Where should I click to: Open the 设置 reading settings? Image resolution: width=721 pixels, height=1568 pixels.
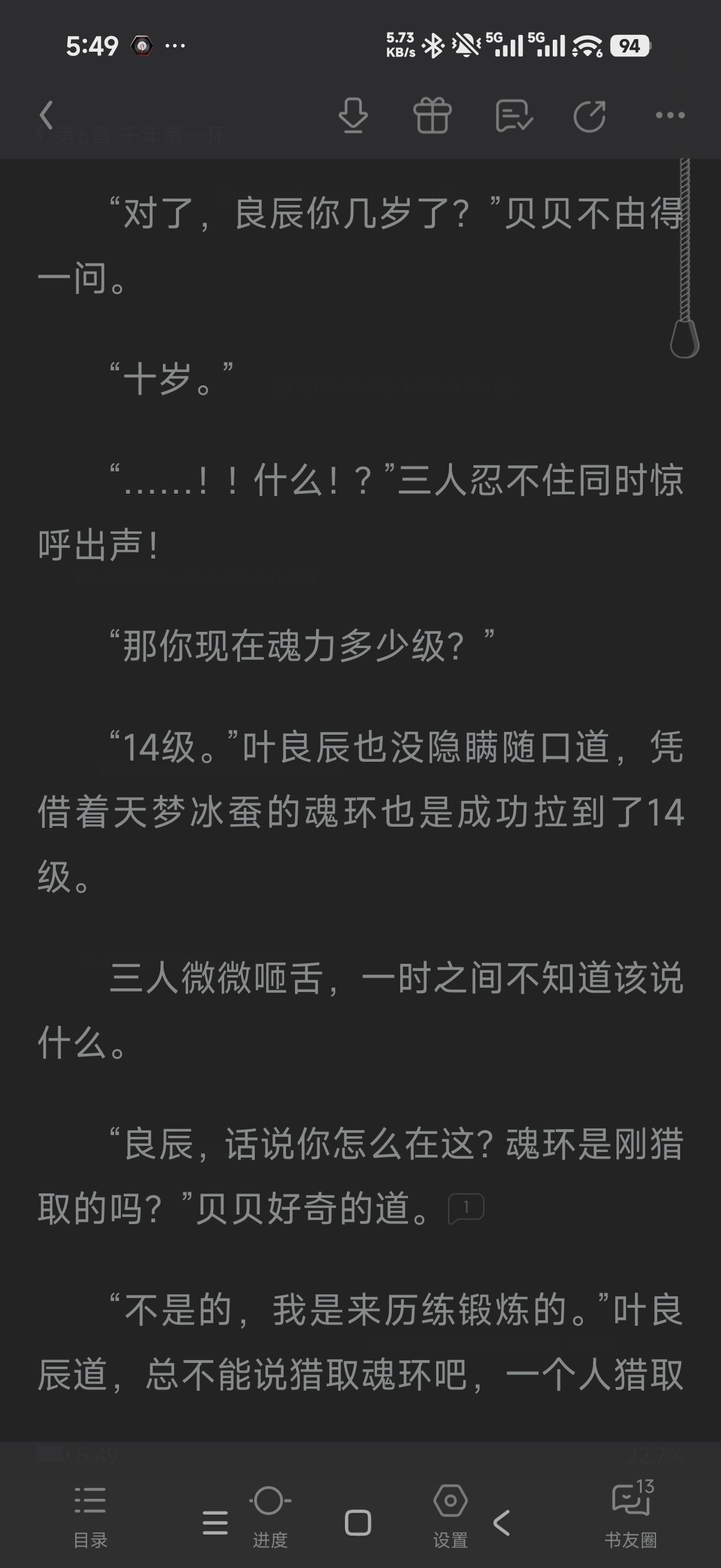(x=450, y=1516)
